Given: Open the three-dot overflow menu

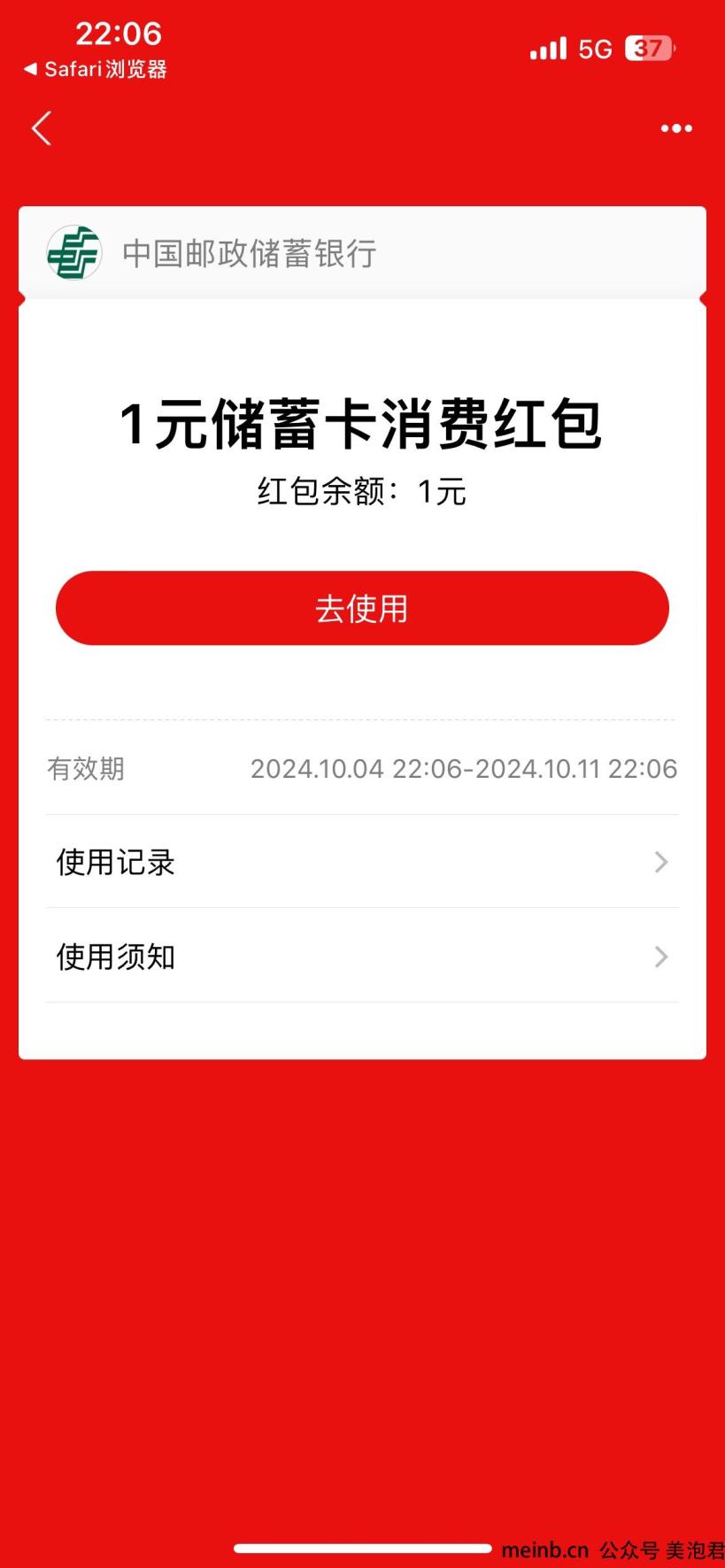Looking at the screenshot, I should point(676,129).
